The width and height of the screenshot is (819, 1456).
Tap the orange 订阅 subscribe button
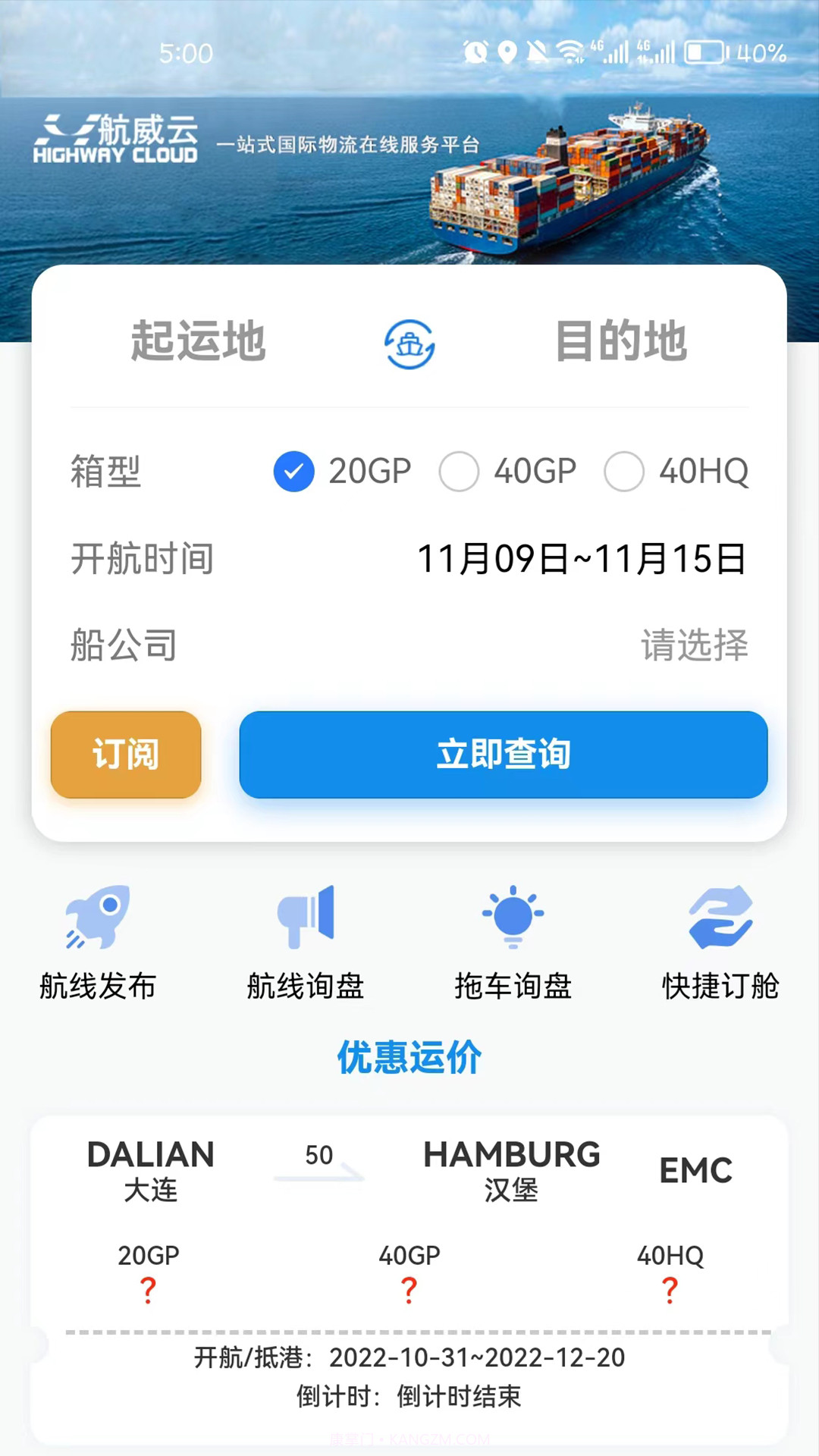[x=125, y=755]
